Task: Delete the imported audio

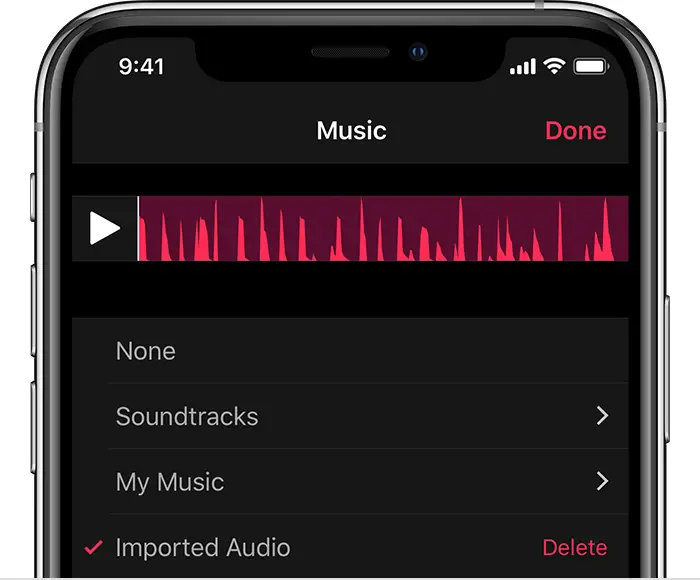Action: pos(574,547)
